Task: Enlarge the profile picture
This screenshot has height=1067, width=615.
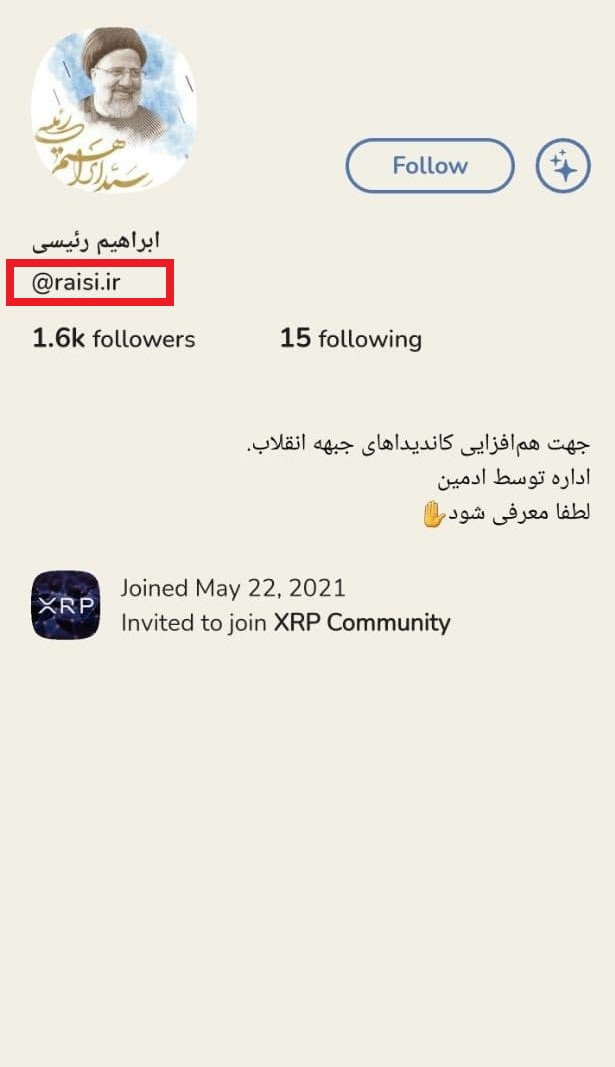Action: coord(114,109)
